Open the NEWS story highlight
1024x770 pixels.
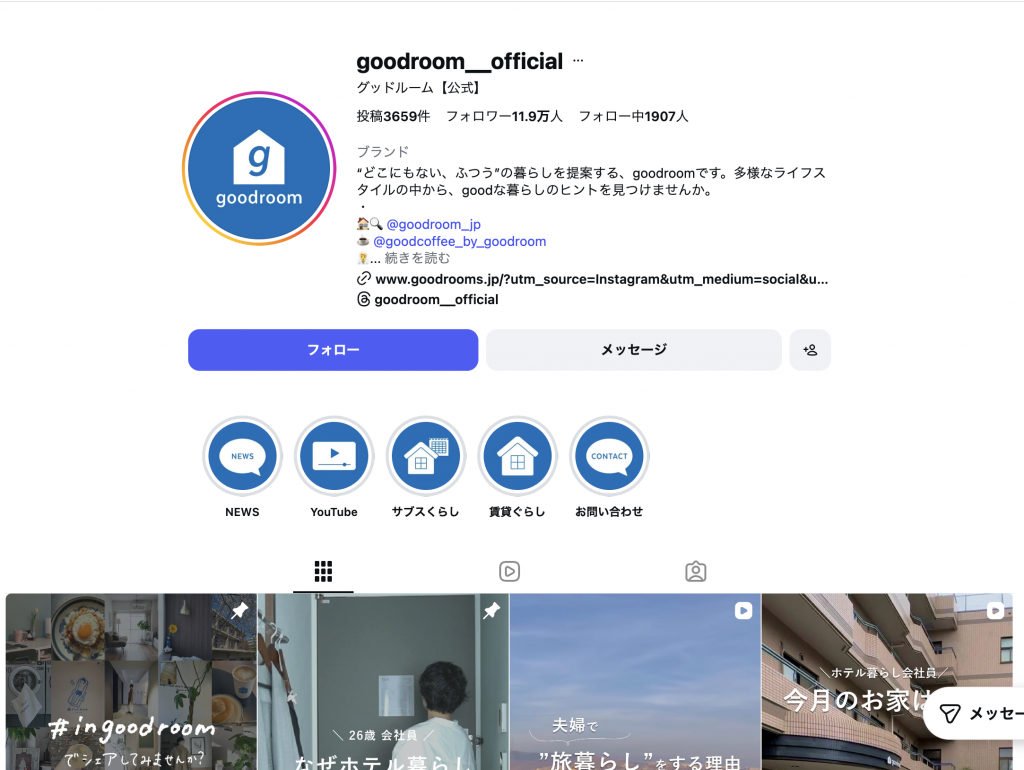point(242,457)
